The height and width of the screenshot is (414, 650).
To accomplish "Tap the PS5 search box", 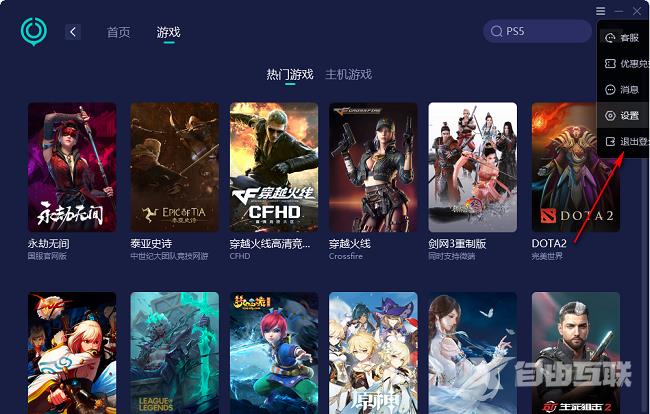I will 538,31.
